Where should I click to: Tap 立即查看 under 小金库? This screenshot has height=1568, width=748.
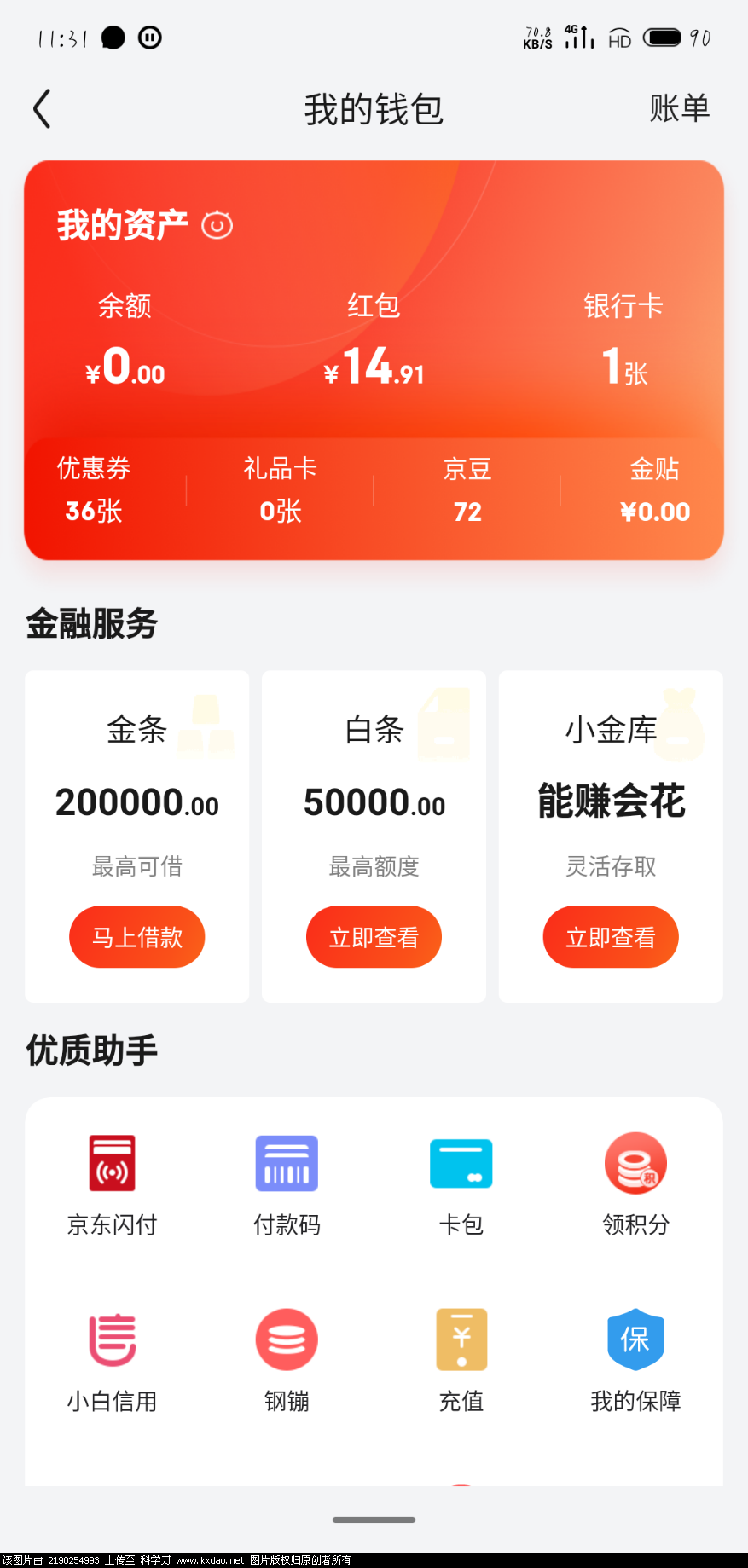(611, 937)
